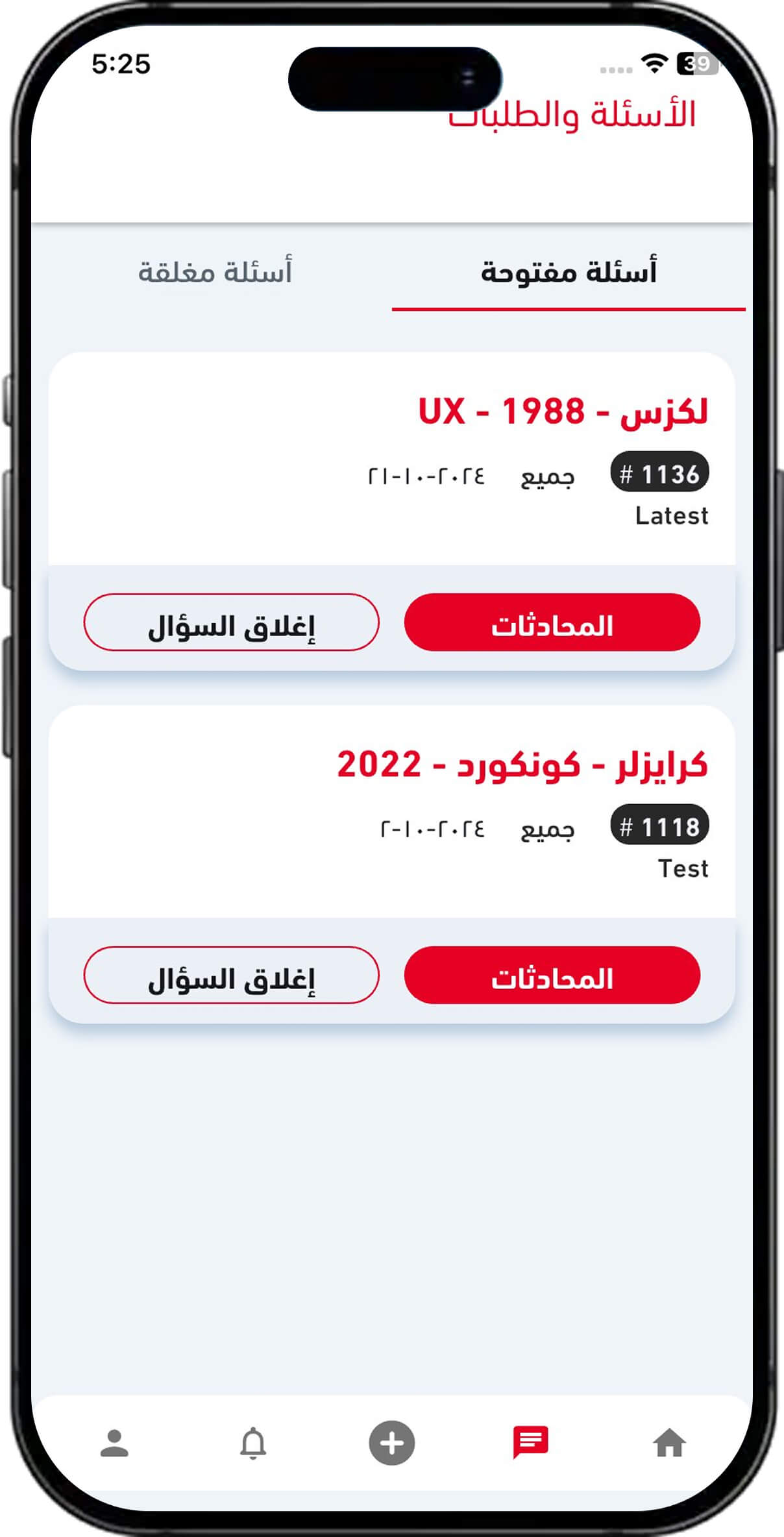Viewport: 784px width, 1537px height.
Task: Open the لكزس UX 1988 question card
Action: click(392, 459)
